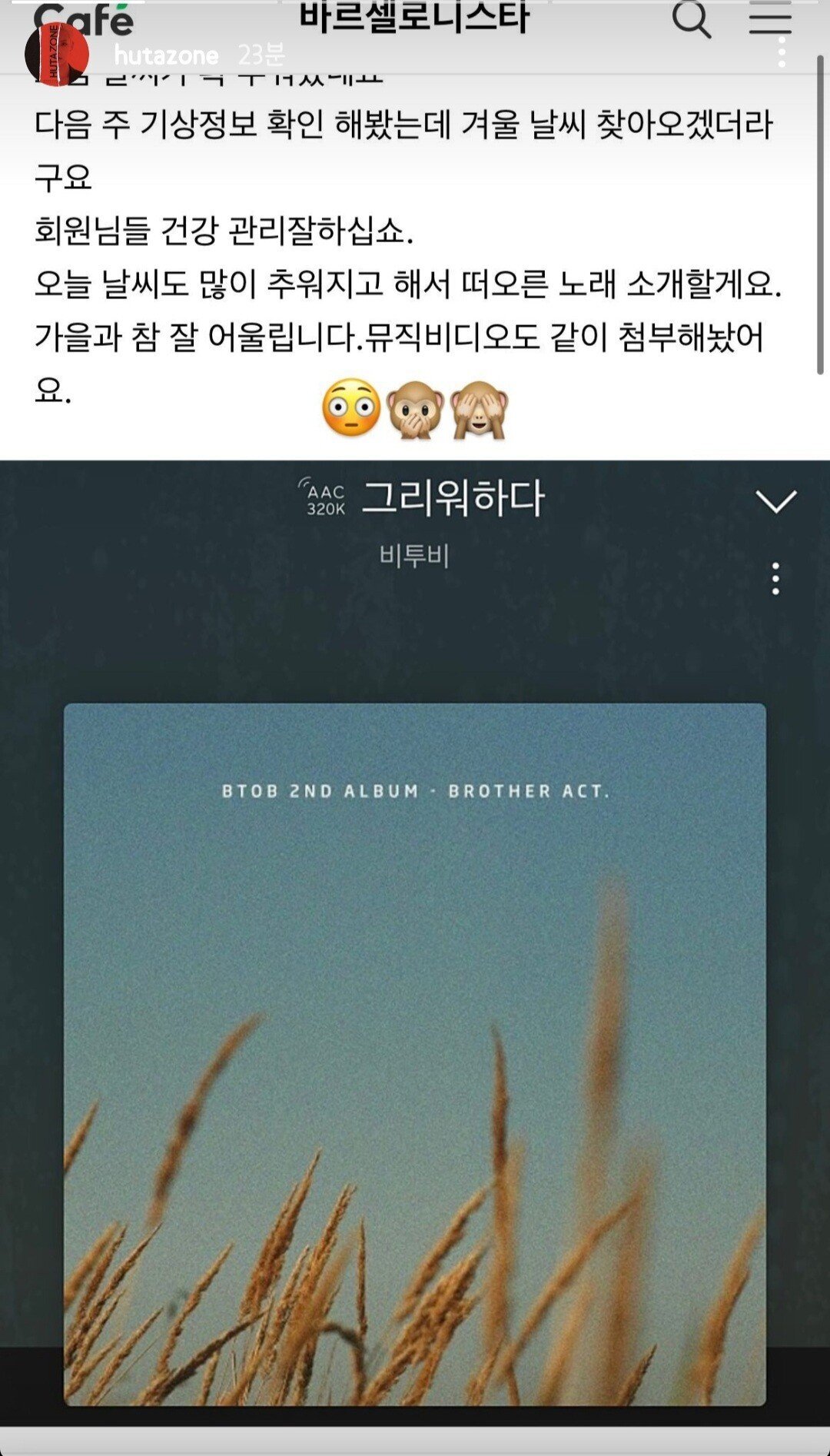
Task: Tap the hutazone username
Action: (x=166, y=55)
